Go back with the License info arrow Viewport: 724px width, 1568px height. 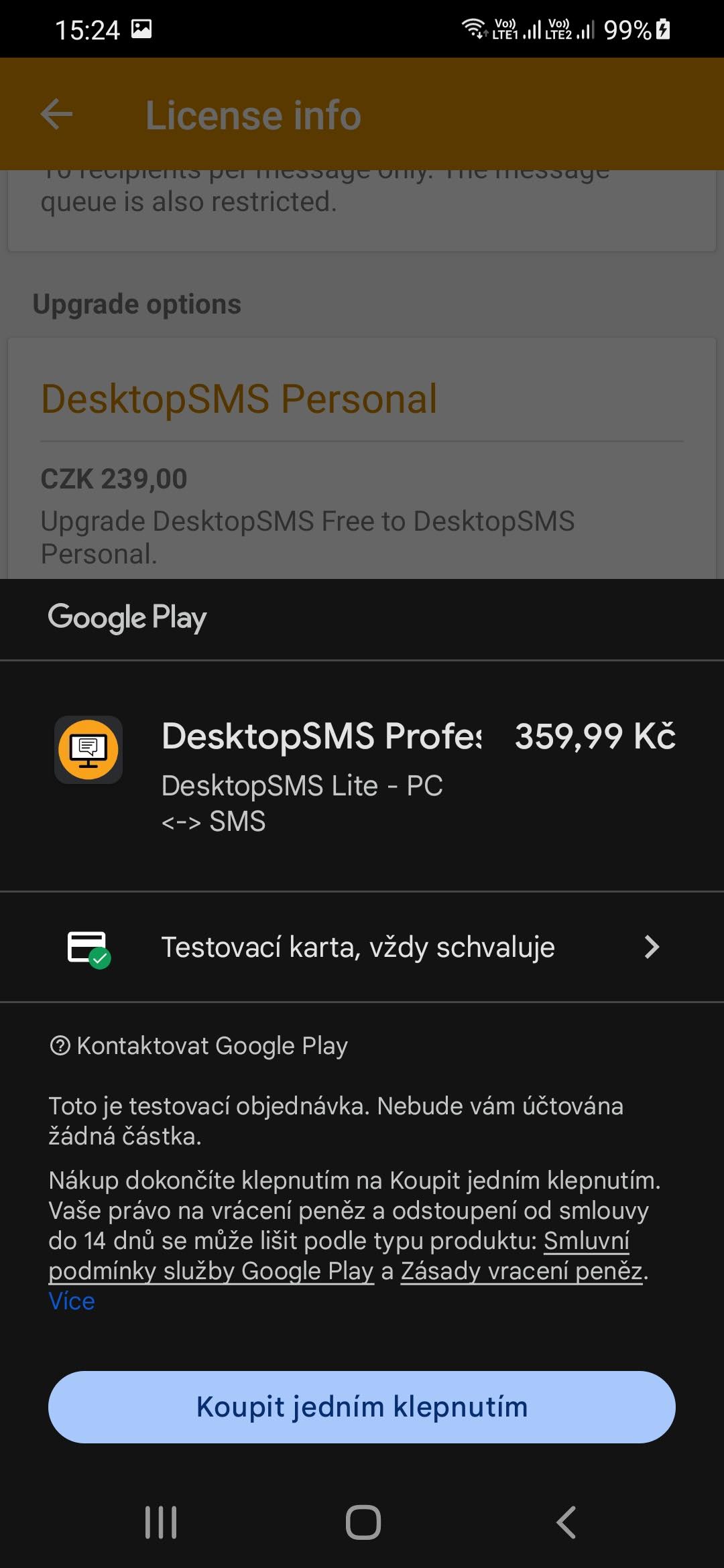tap(56, 114)
